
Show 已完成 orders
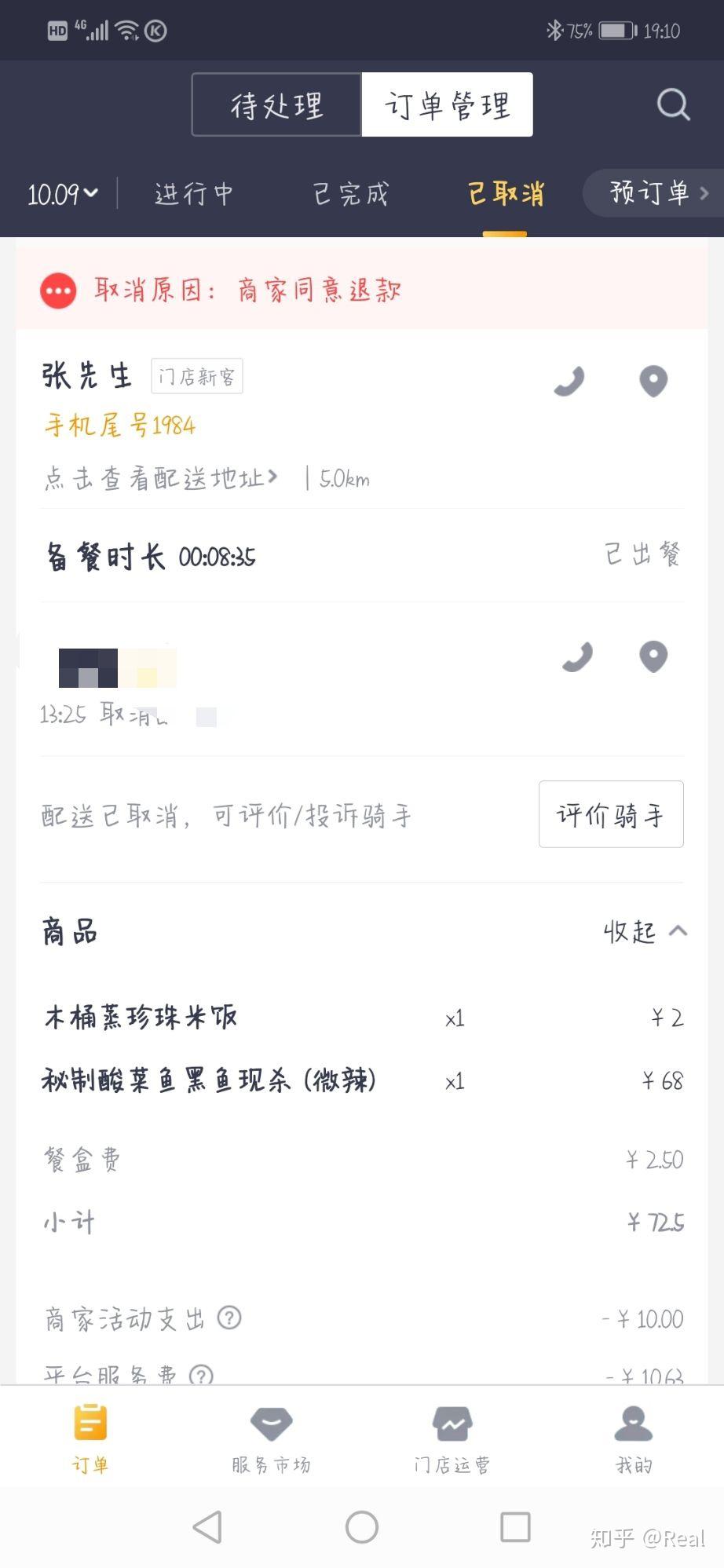(350, 194)
